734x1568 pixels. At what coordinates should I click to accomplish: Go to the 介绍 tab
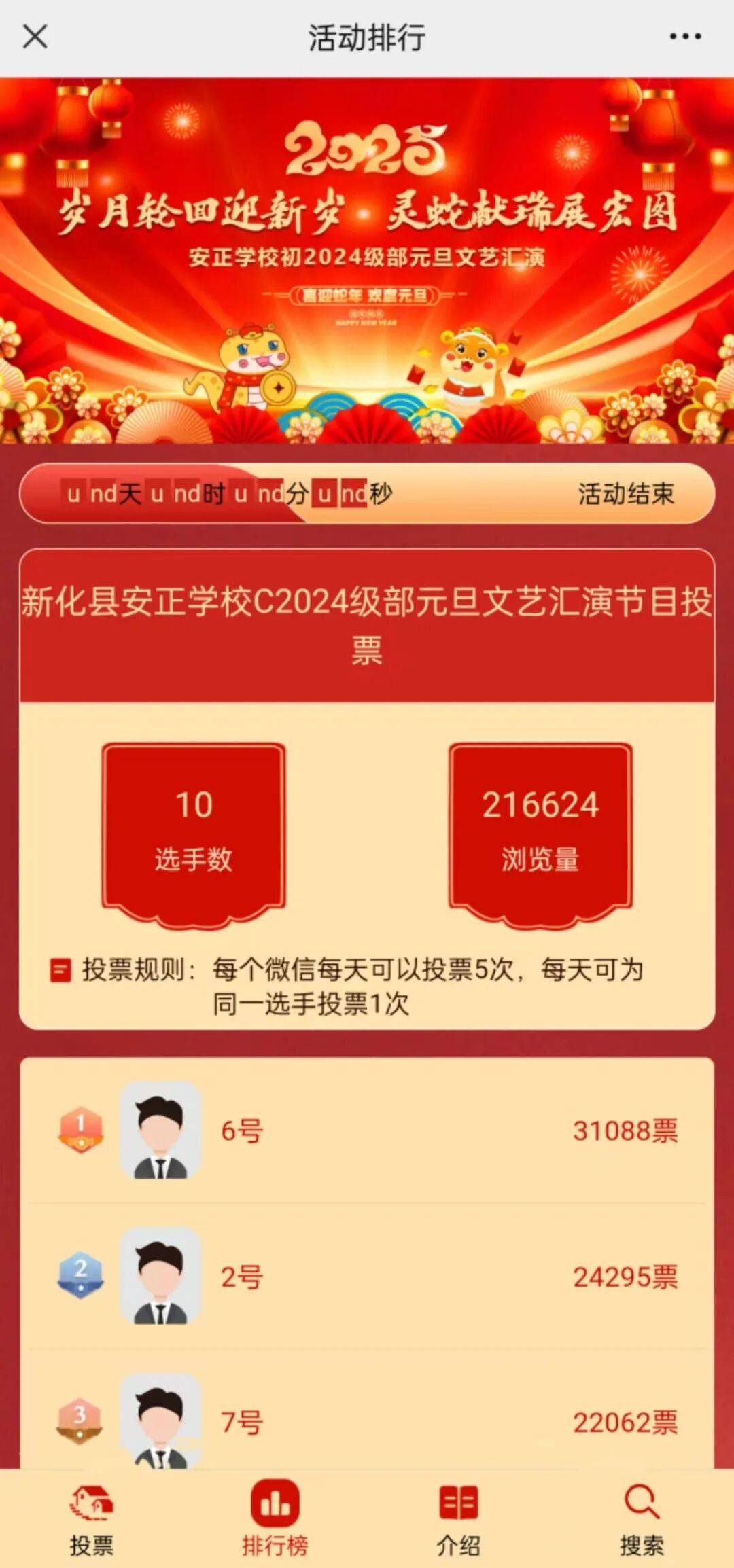(x=459, y=1519)
